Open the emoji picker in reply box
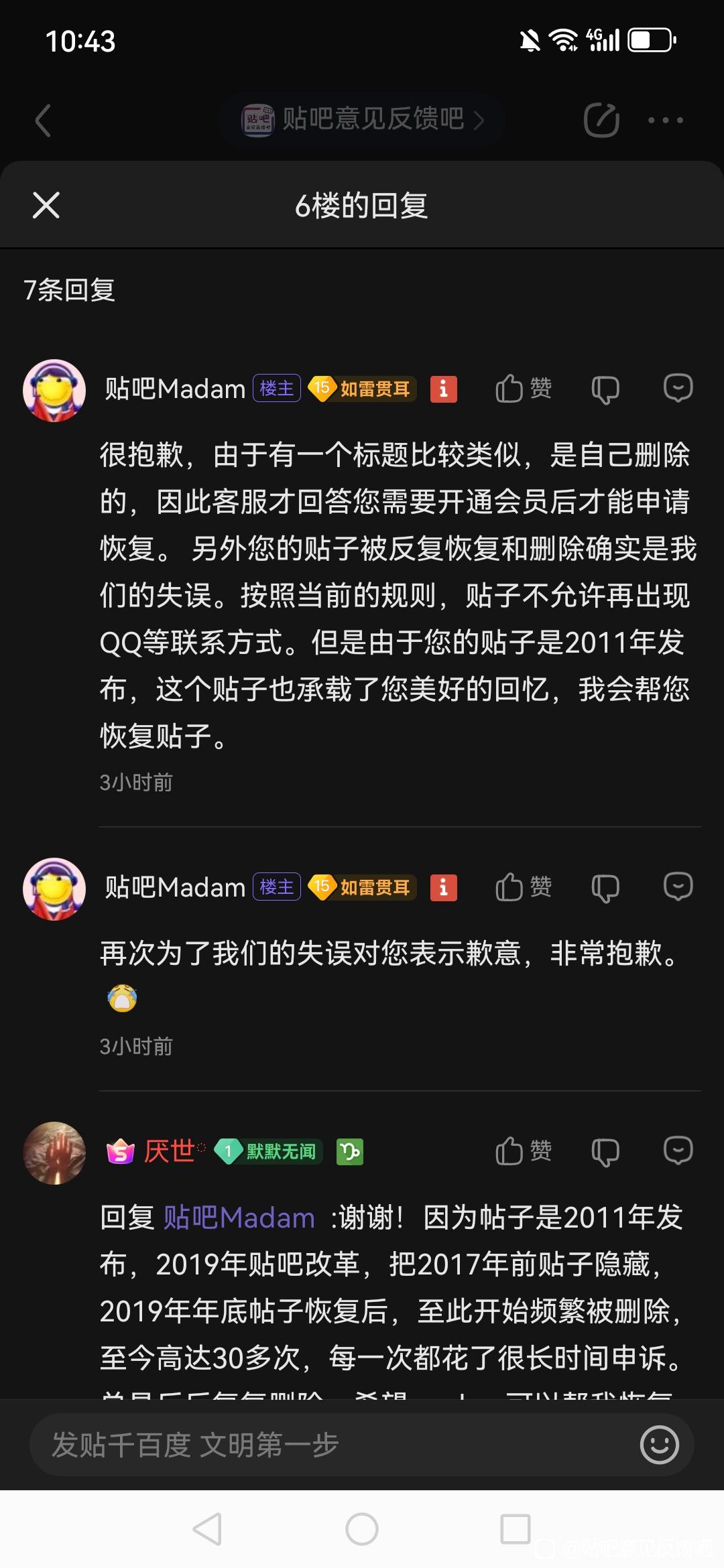724x1568 pixels. click(659, 1445)
